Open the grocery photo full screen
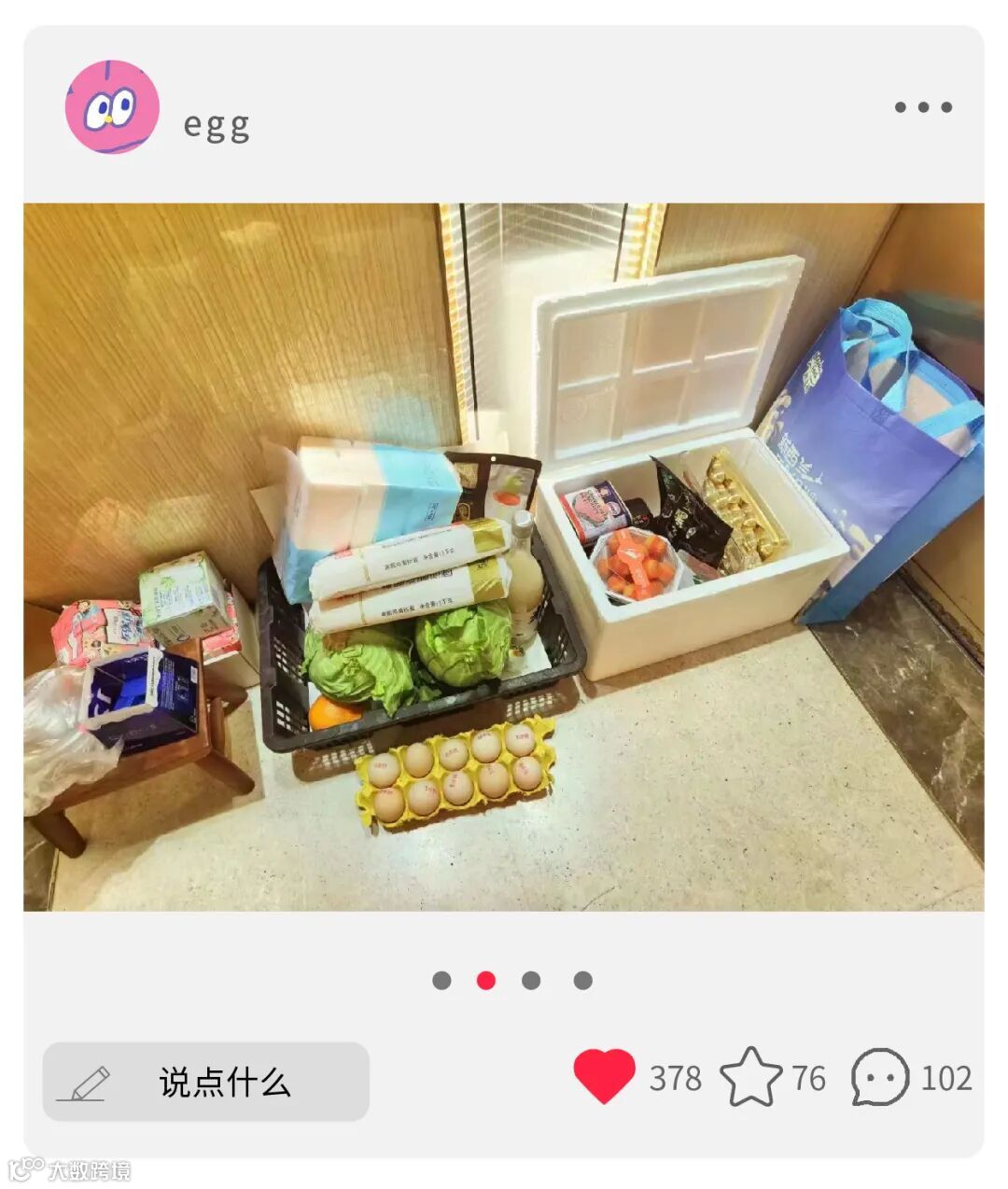The height and width of the screenshot is (1189, 1008). click(x=504, y=557)
